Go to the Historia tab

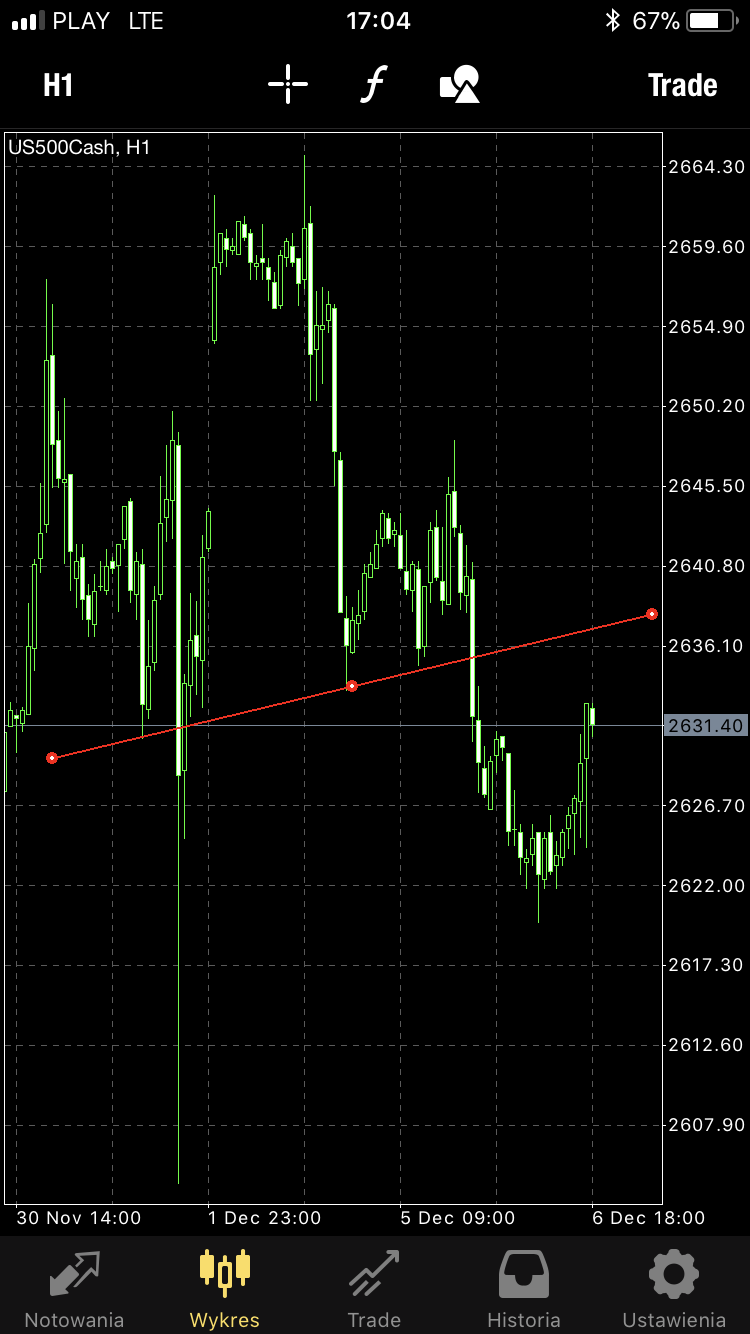524,1289
